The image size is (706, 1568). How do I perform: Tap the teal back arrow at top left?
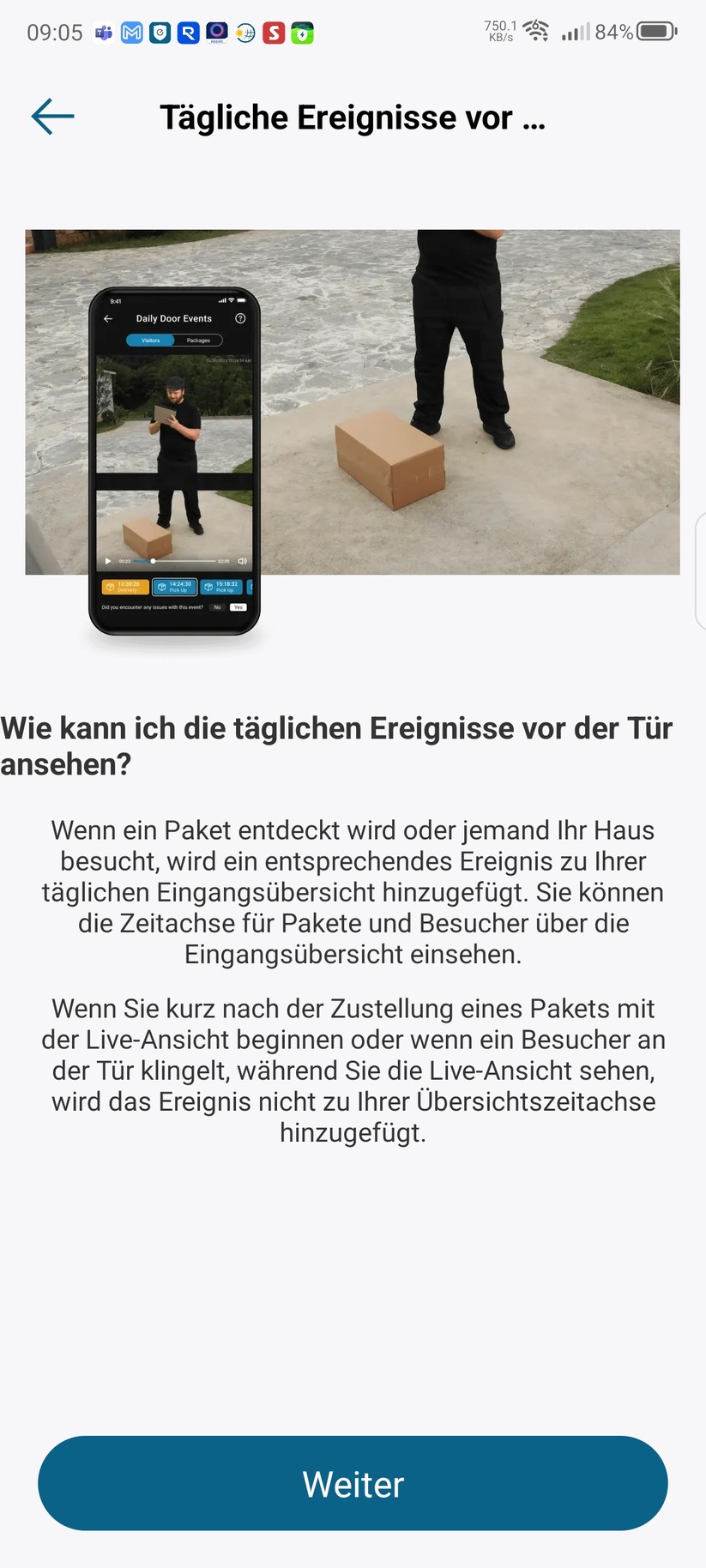[51, 117]
